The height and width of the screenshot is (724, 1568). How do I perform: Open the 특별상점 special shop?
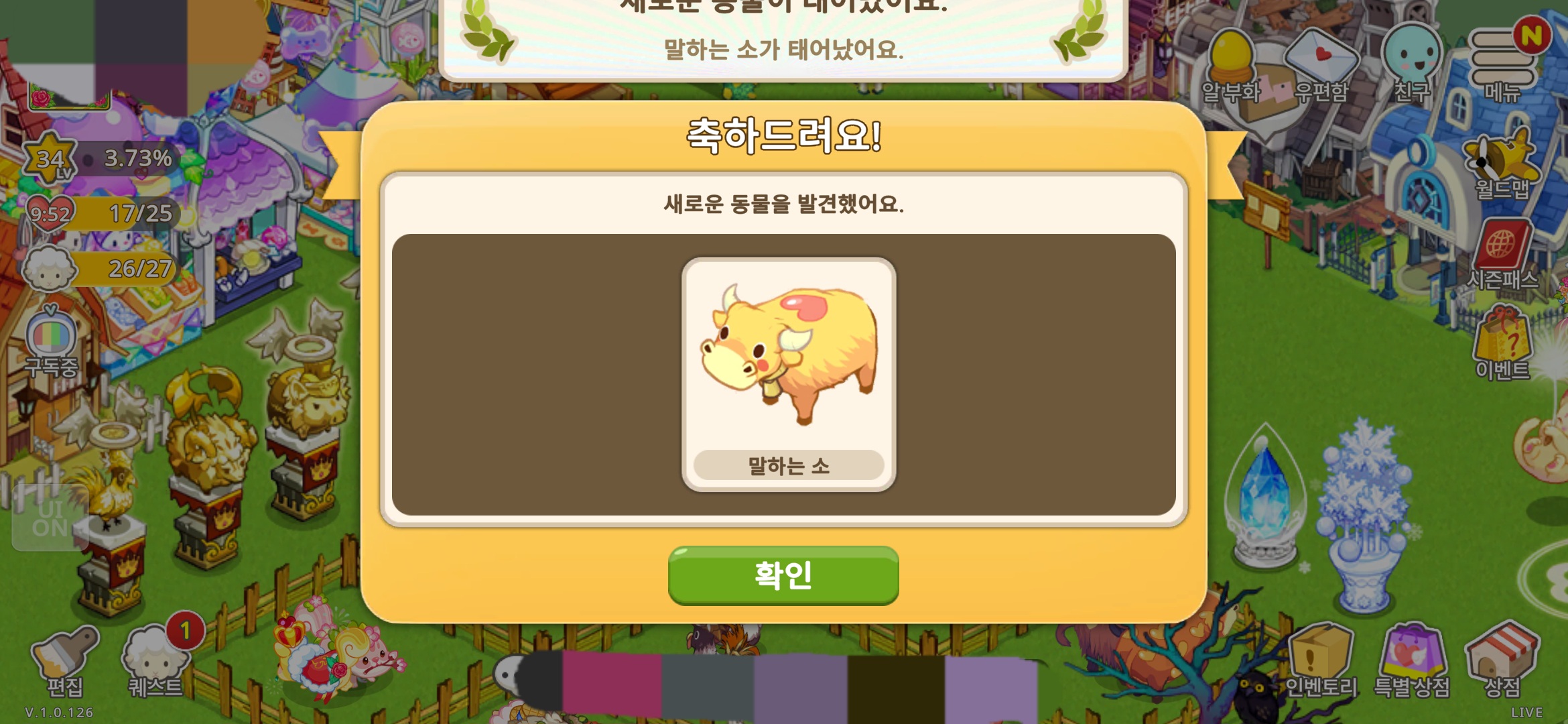coord(1412,660)
